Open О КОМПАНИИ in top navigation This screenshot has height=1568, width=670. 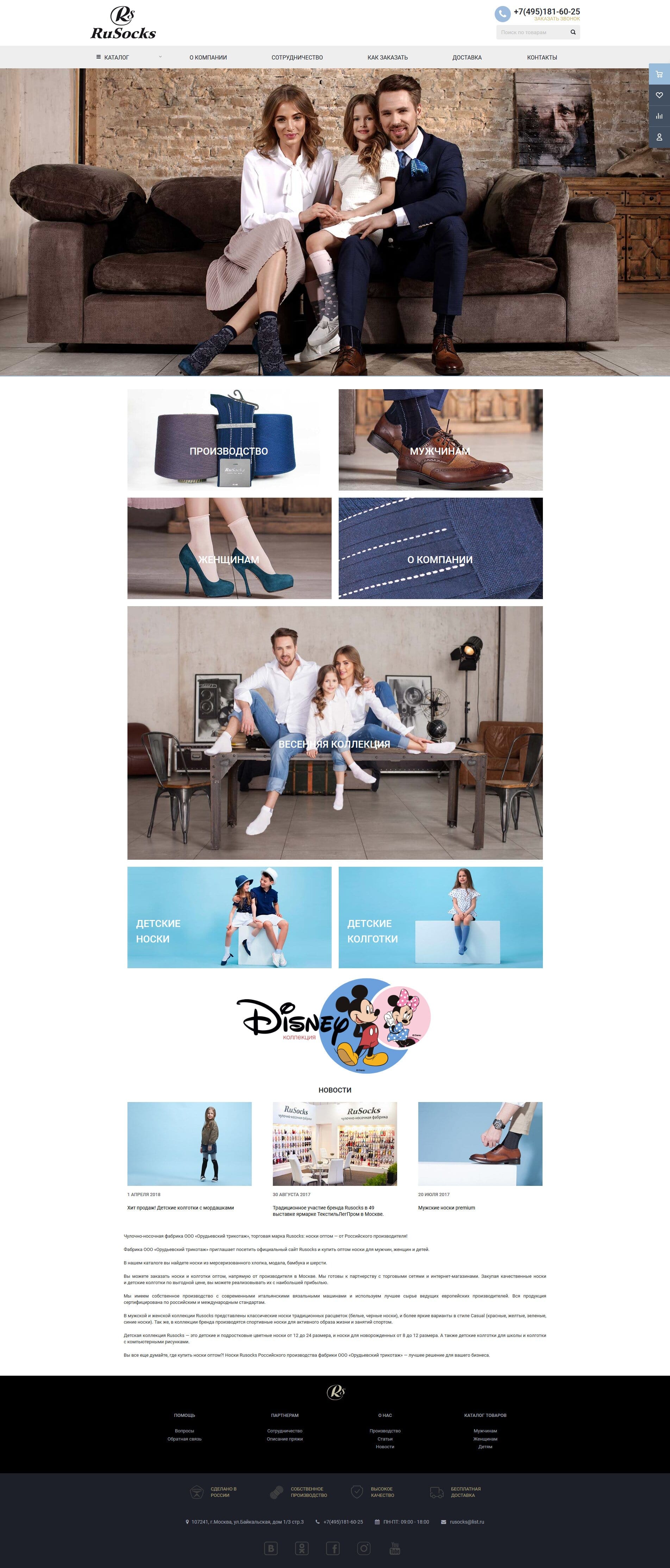pyautogui.click(x=207, y=57)
